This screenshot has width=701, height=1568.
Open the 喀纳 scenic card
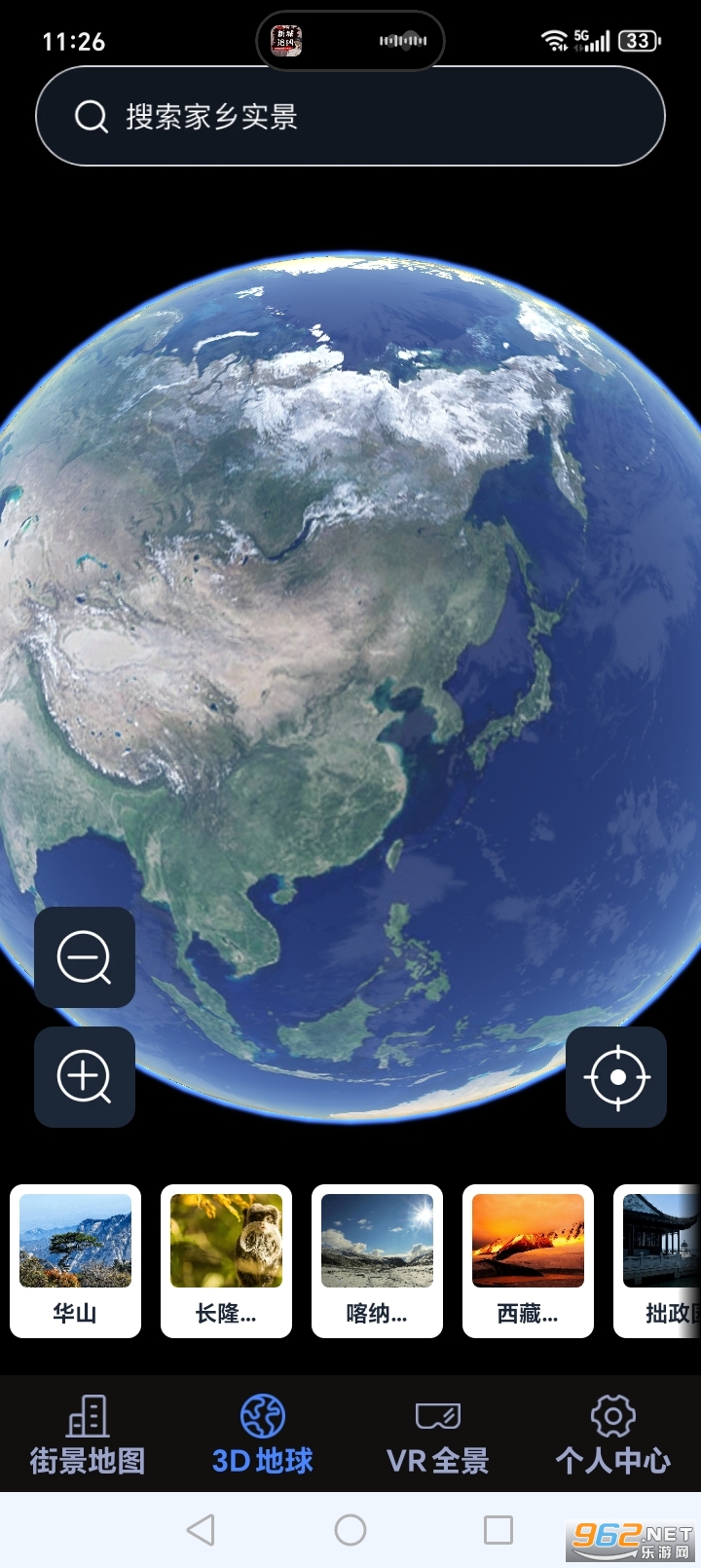point(377,1260)
